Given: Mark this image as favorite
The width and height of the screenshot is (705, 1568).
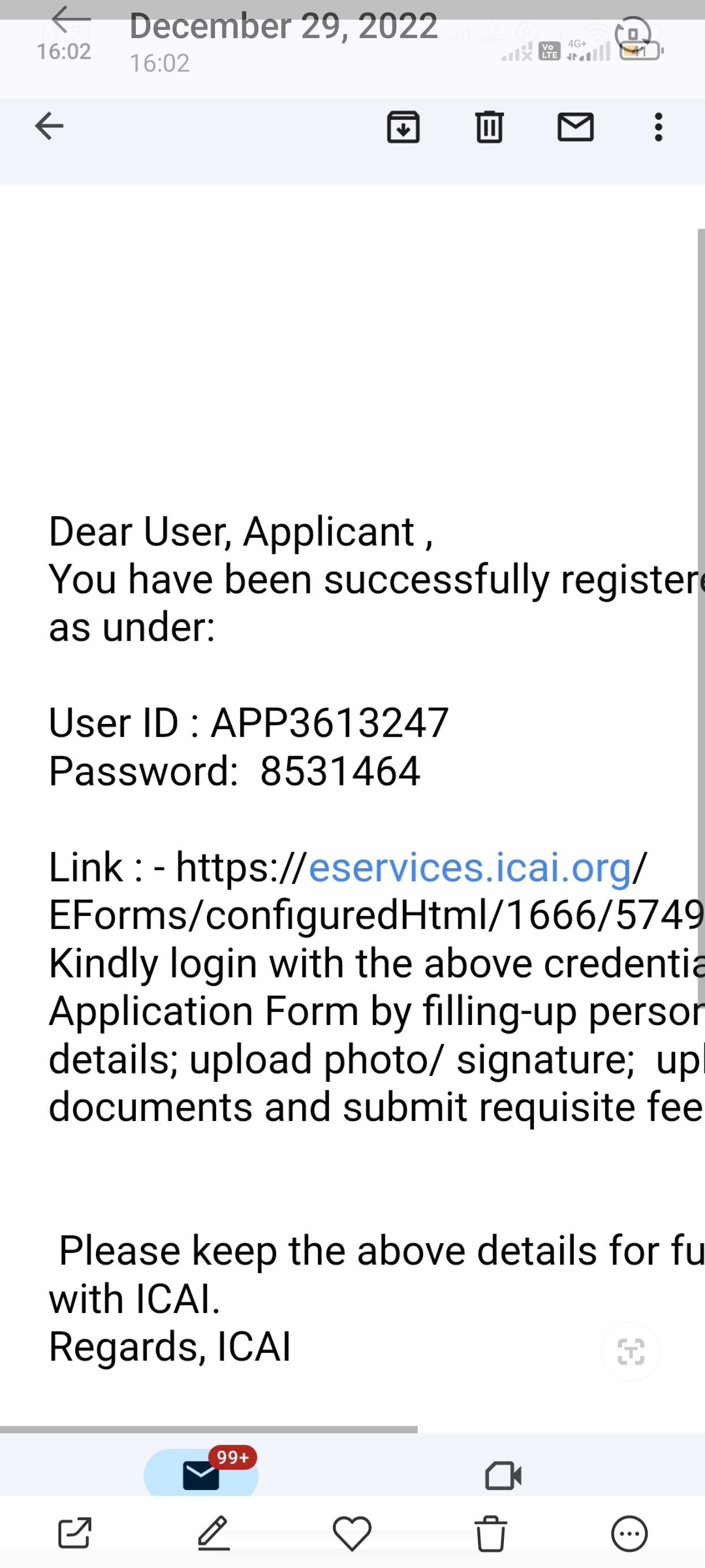Looking at the screenshot, I should [x=352, y=1532].
